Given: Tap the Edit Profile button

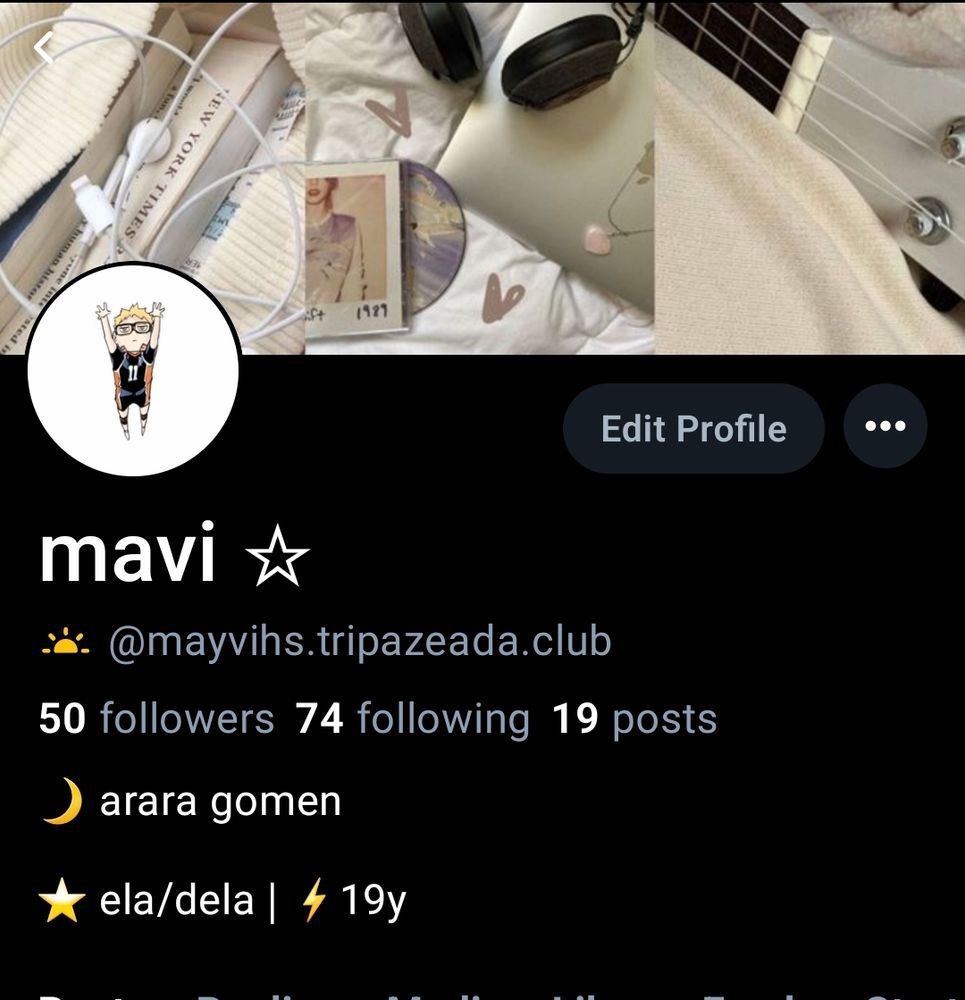Looking at the screenshot, I should pyautogui.click(x=693, y=429).
